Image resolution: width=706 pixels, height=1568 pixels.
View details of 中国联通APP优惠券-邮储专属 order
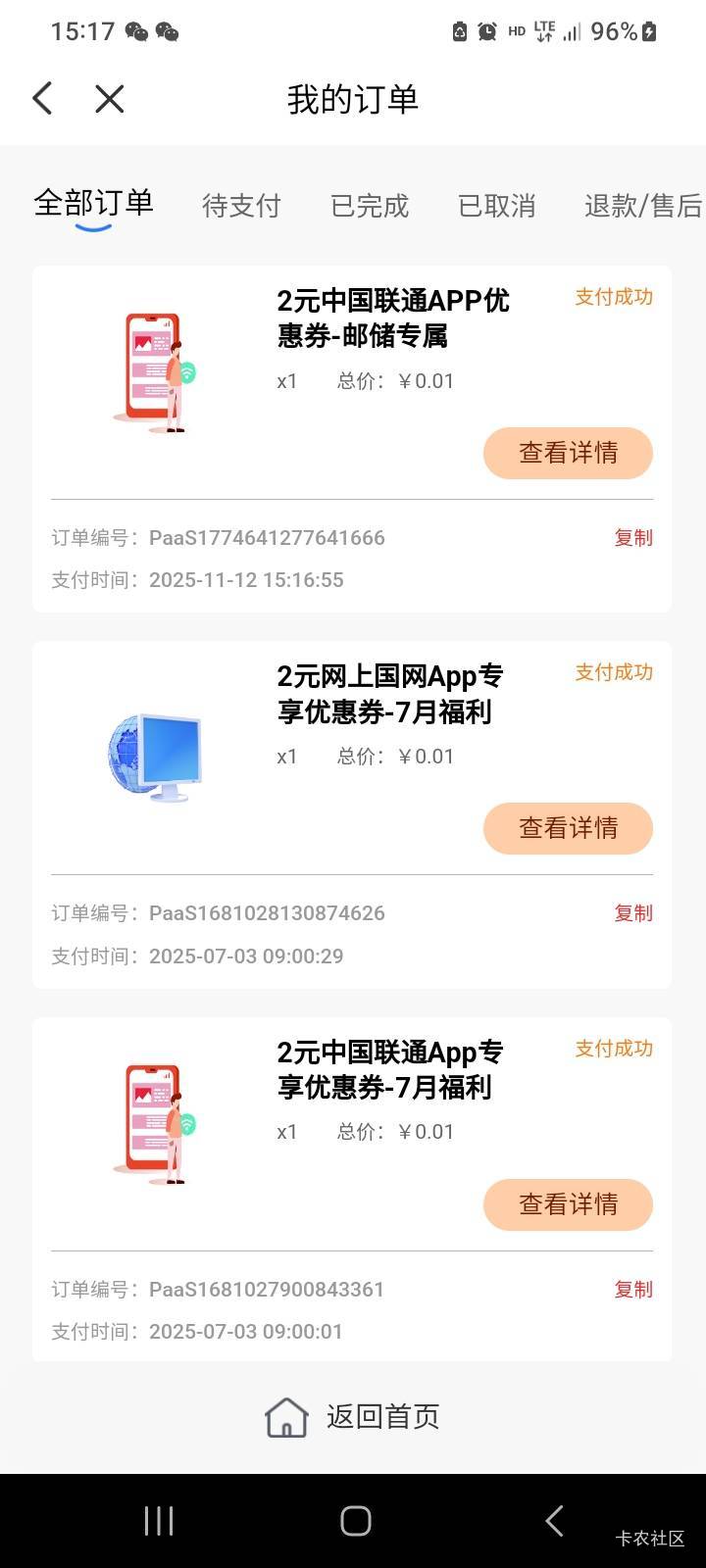(568, 453)
